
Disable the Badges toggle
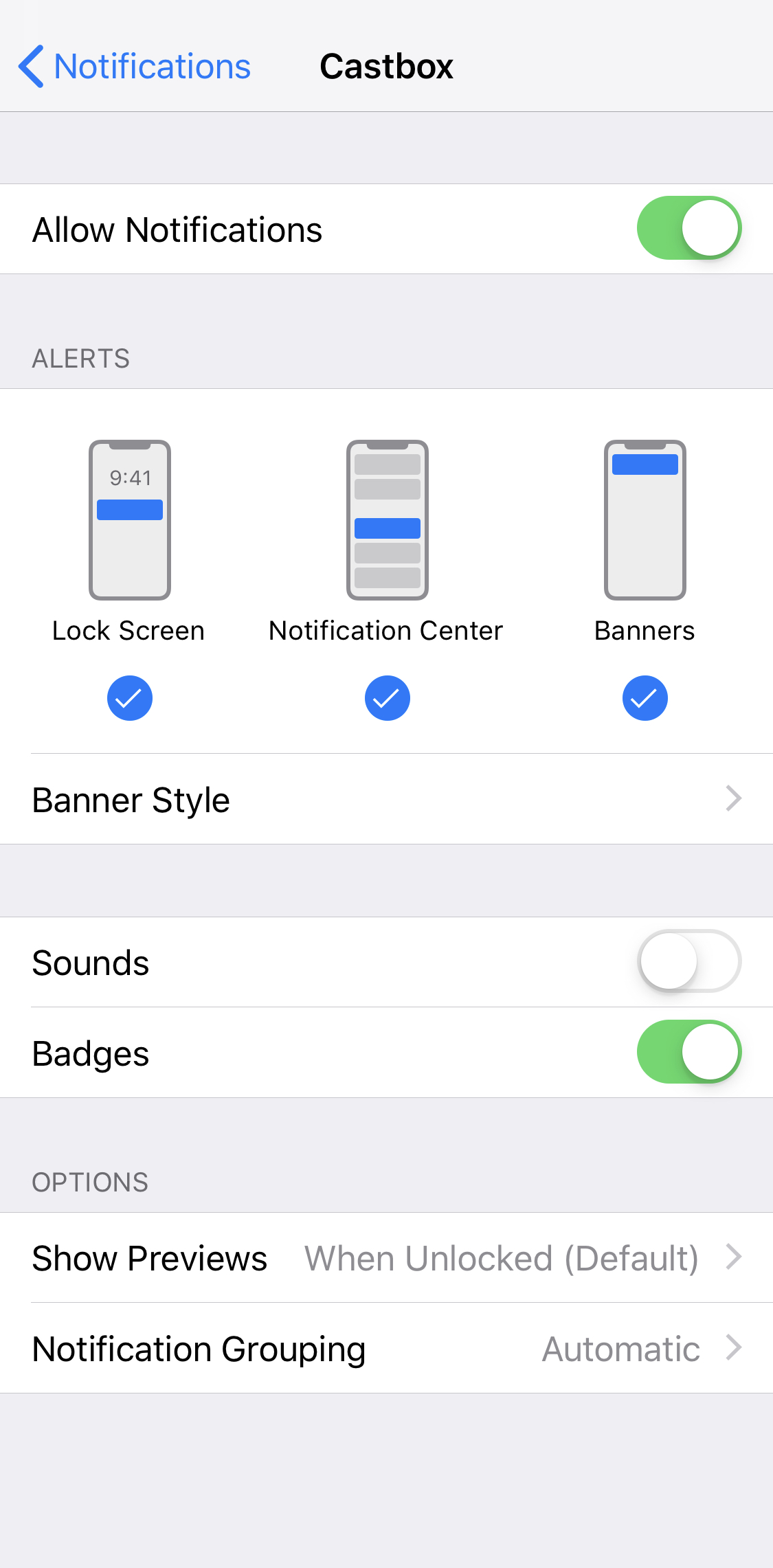688,1052
